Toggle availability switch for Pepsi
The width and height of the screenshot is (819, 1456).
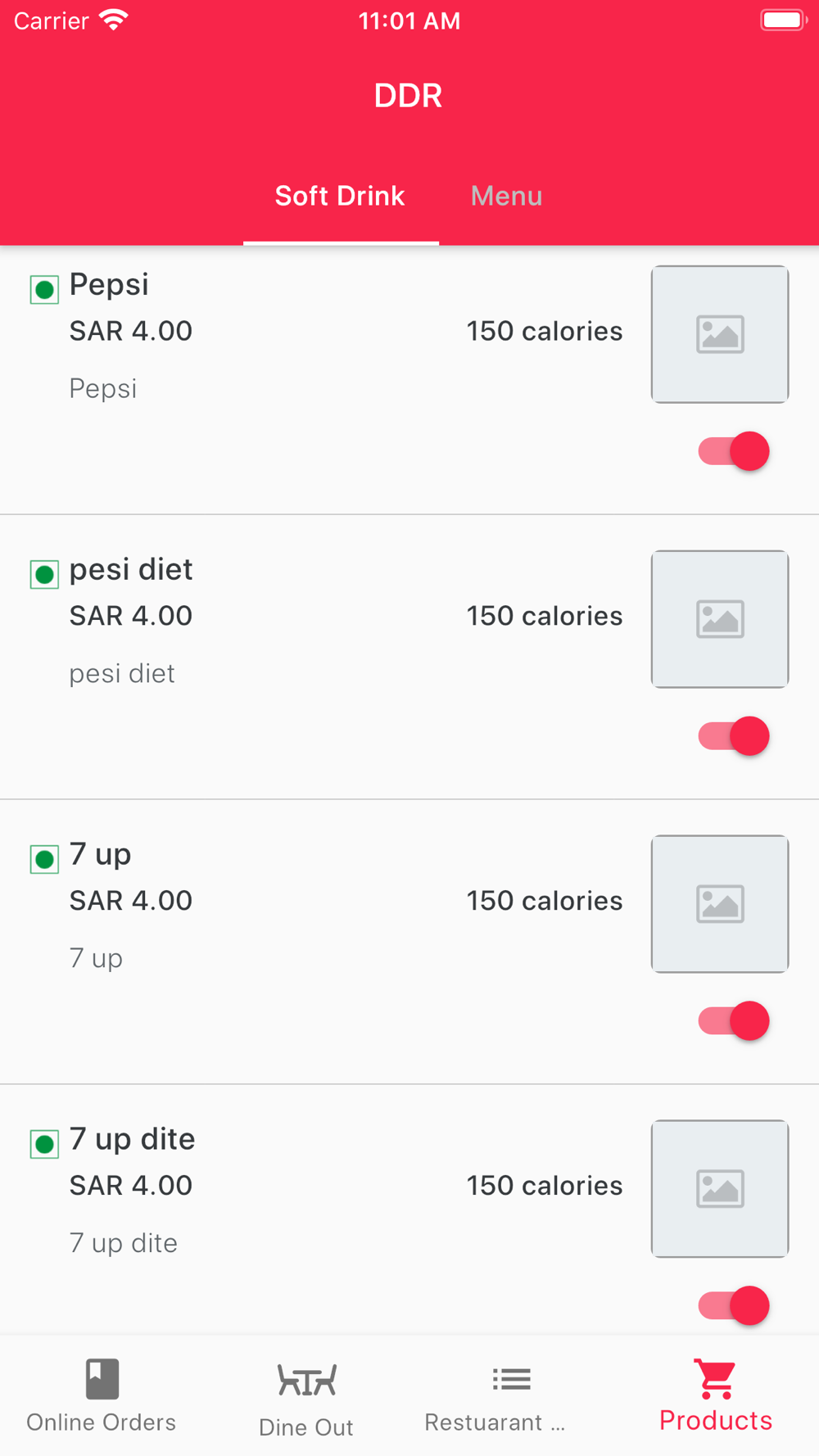pos(733,451)
